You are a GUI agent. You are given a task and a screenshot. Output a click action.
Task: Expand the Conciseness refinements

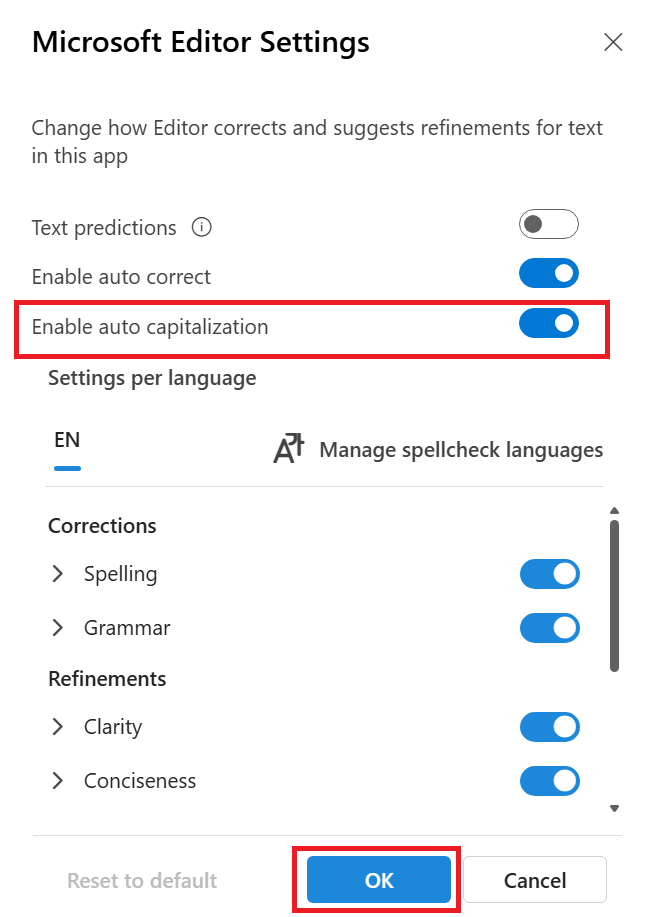(58, 781)
